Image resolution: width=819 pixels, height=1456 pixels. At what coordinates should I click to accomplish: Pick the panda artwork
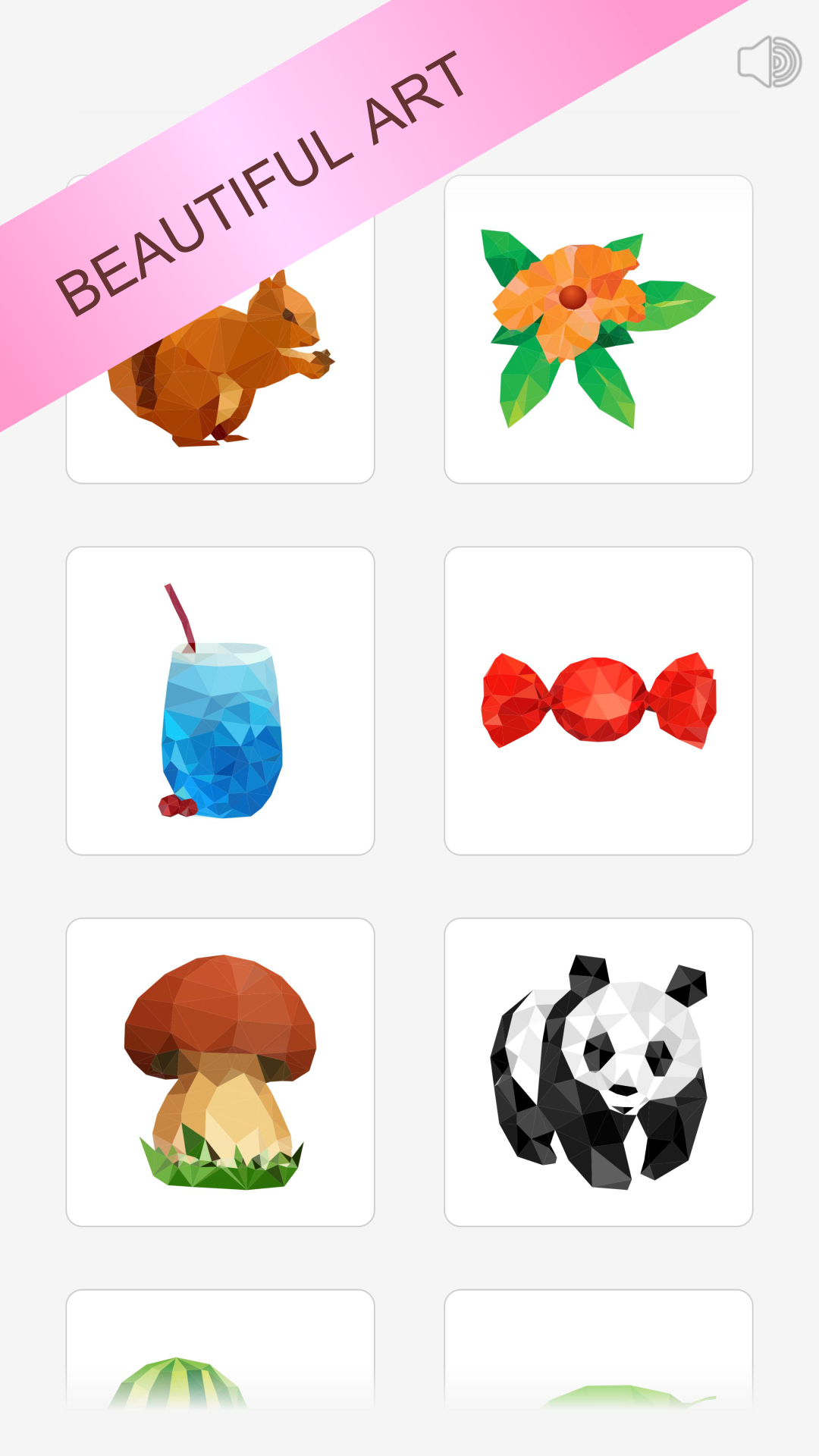coord(598,1072)
